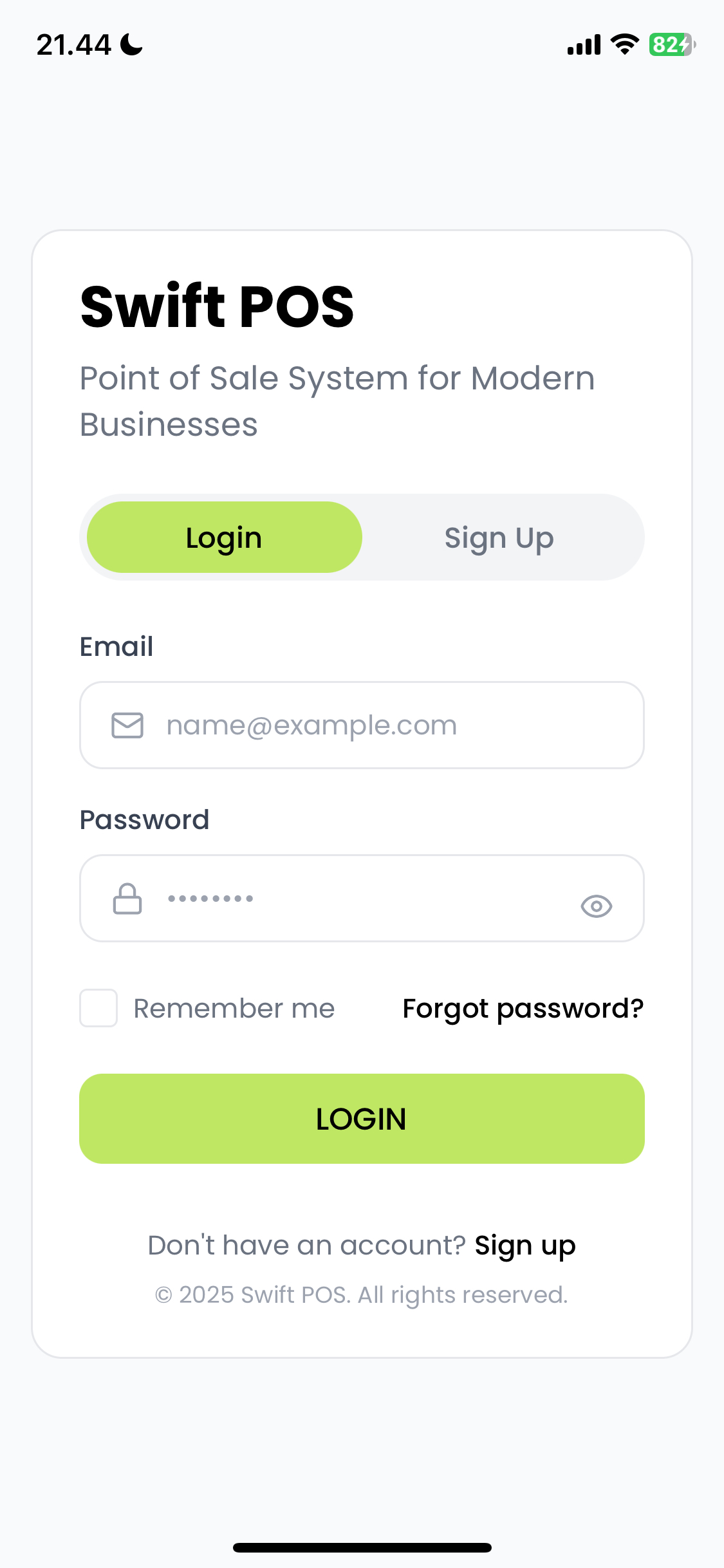Check the Remember me box
This screenshot has height=1568, width=724.
(x=98, y=1008)
